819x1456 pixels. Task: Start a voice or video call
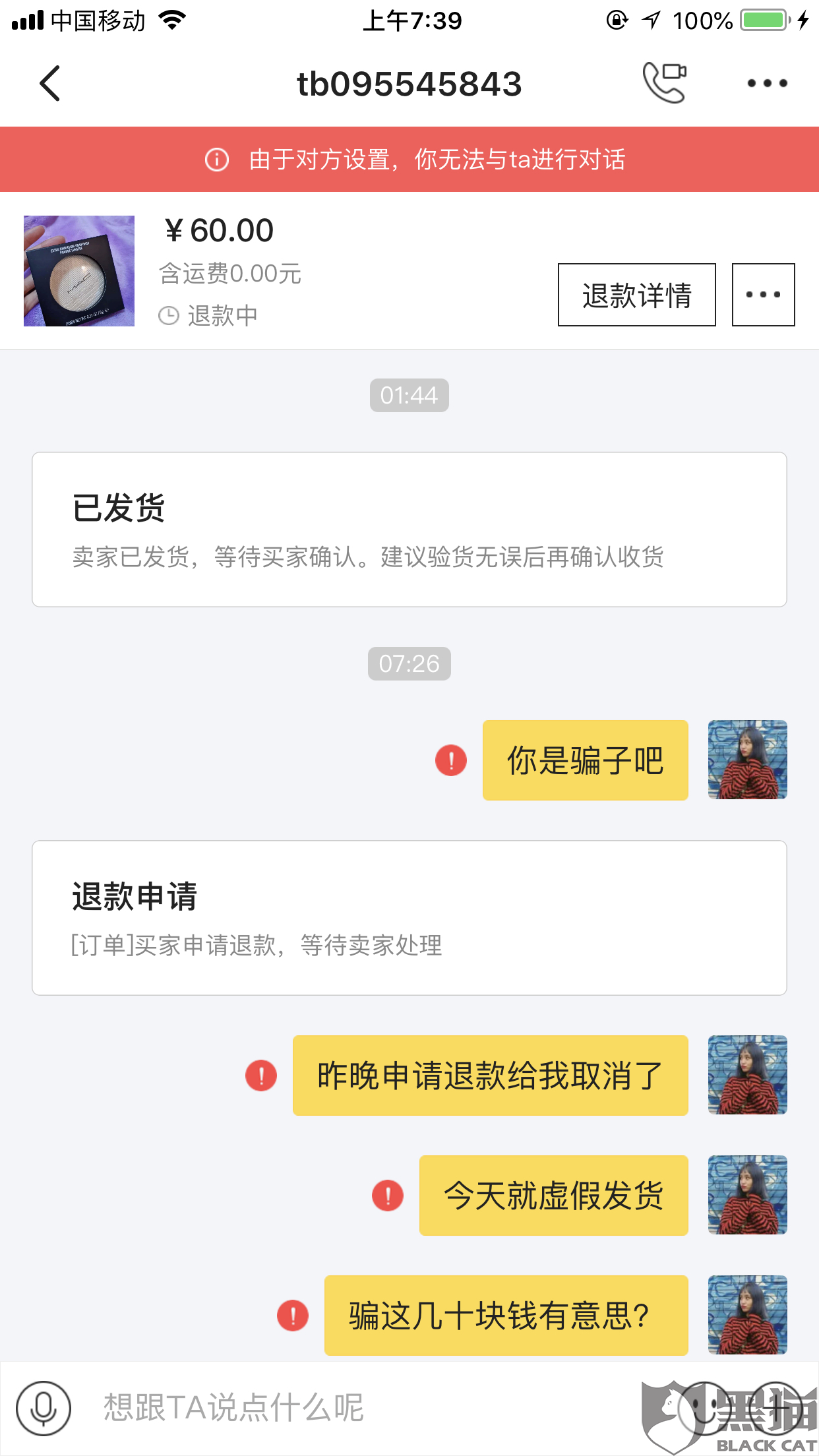pos(665,83)
